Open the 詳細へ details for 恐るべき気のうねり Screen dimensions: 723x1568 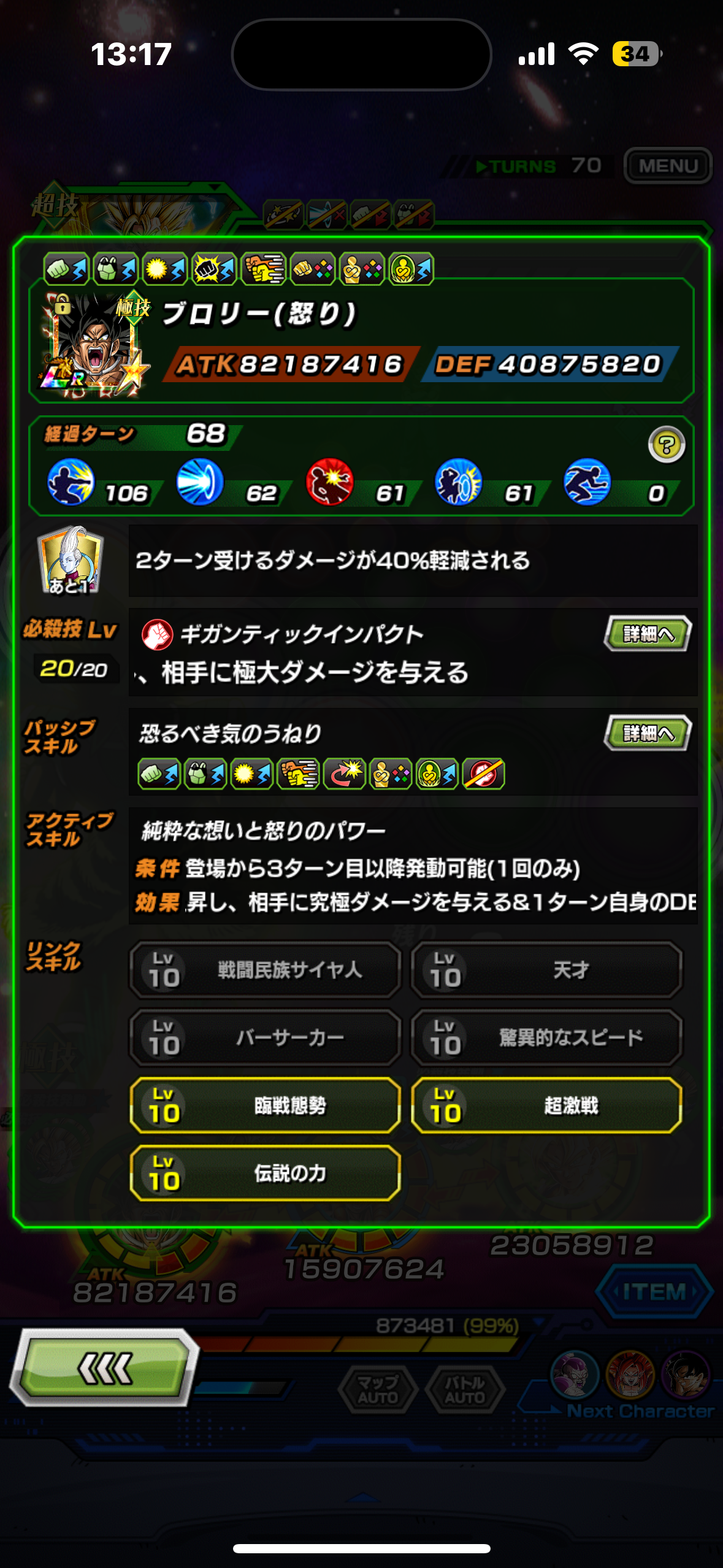click(648, 732)
